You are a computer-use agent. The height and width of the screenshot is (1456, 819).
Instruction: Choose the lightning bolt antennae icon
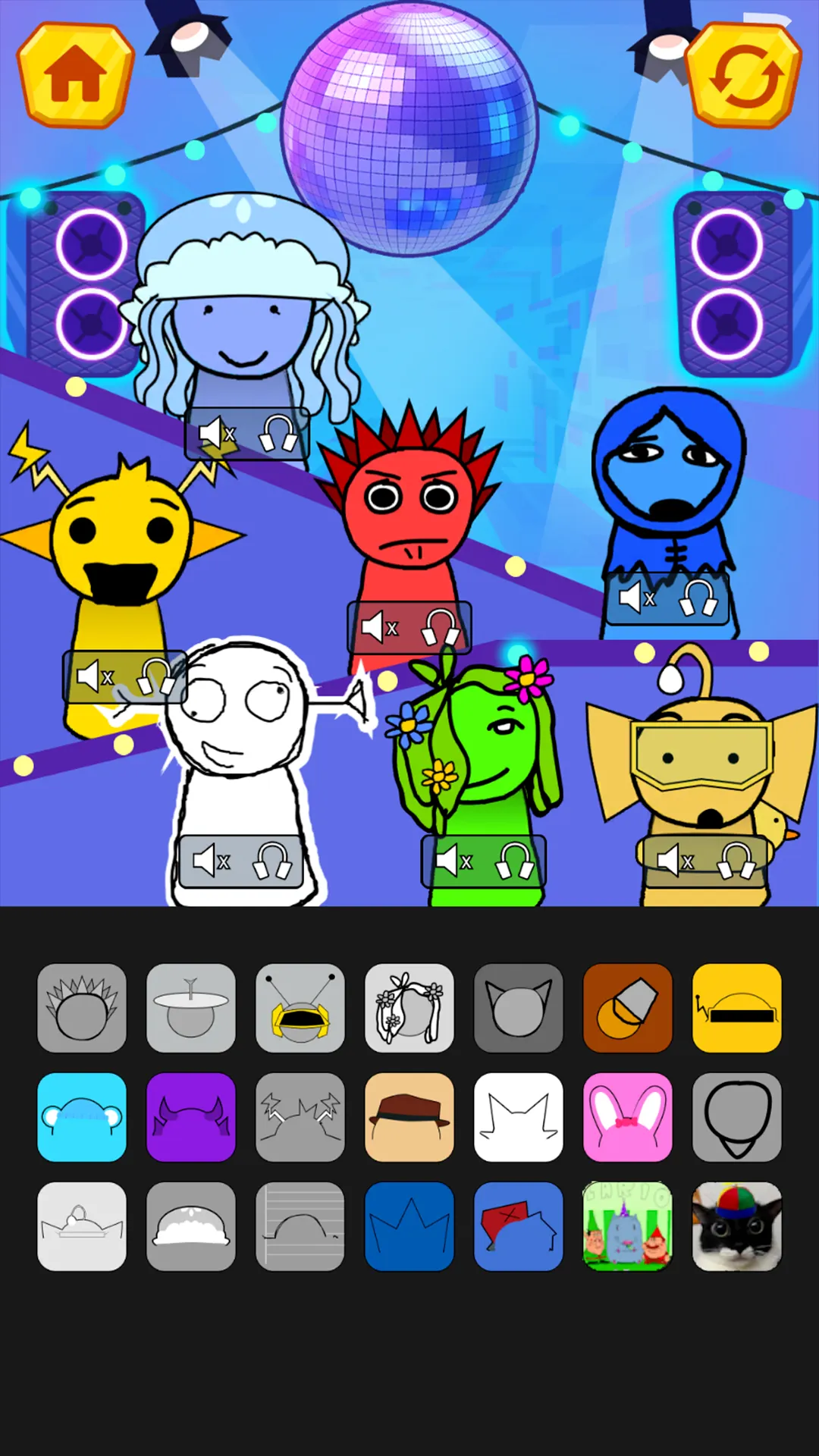(300, 1119)
